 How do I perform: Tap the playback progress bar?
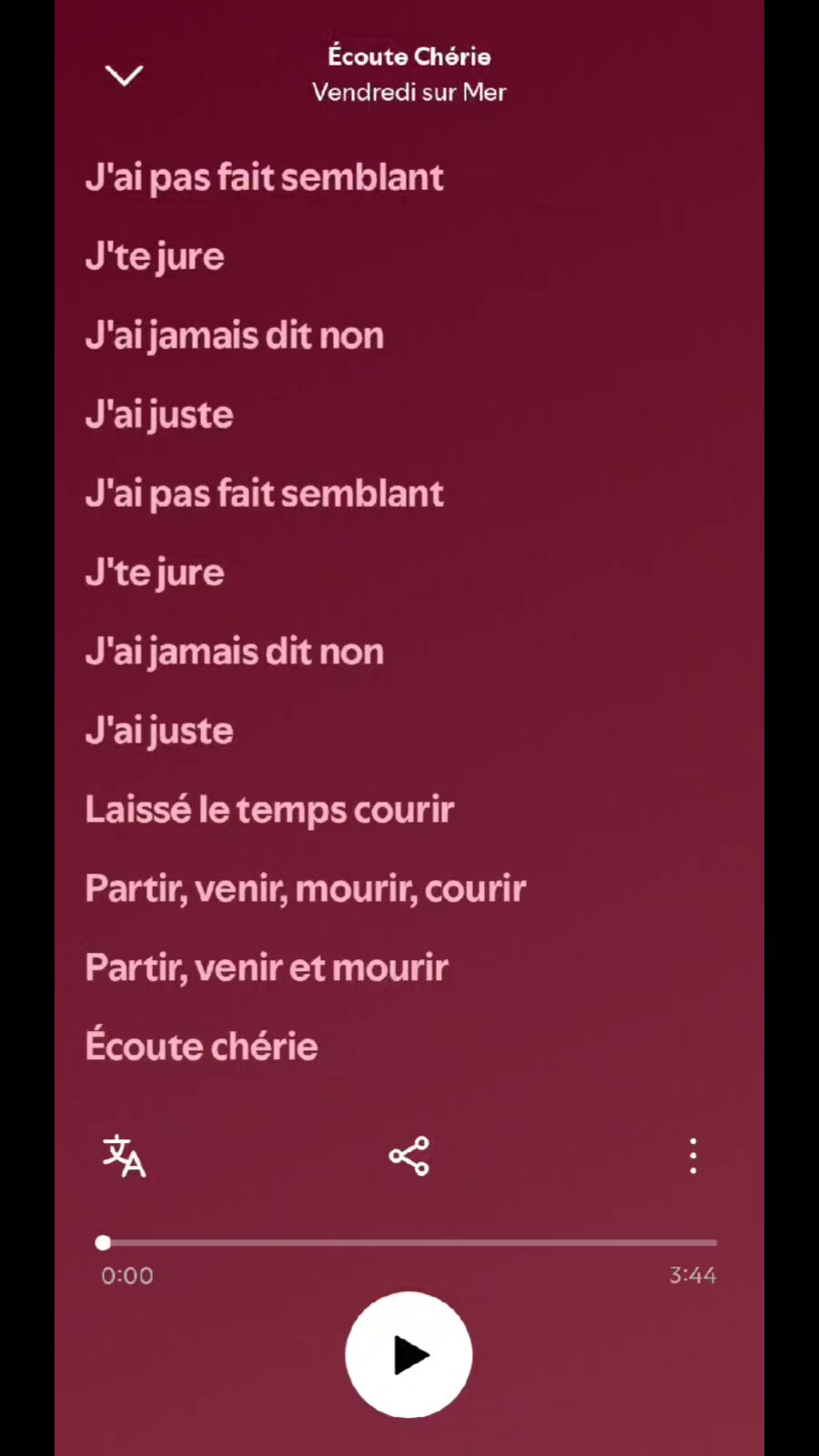409,1242
